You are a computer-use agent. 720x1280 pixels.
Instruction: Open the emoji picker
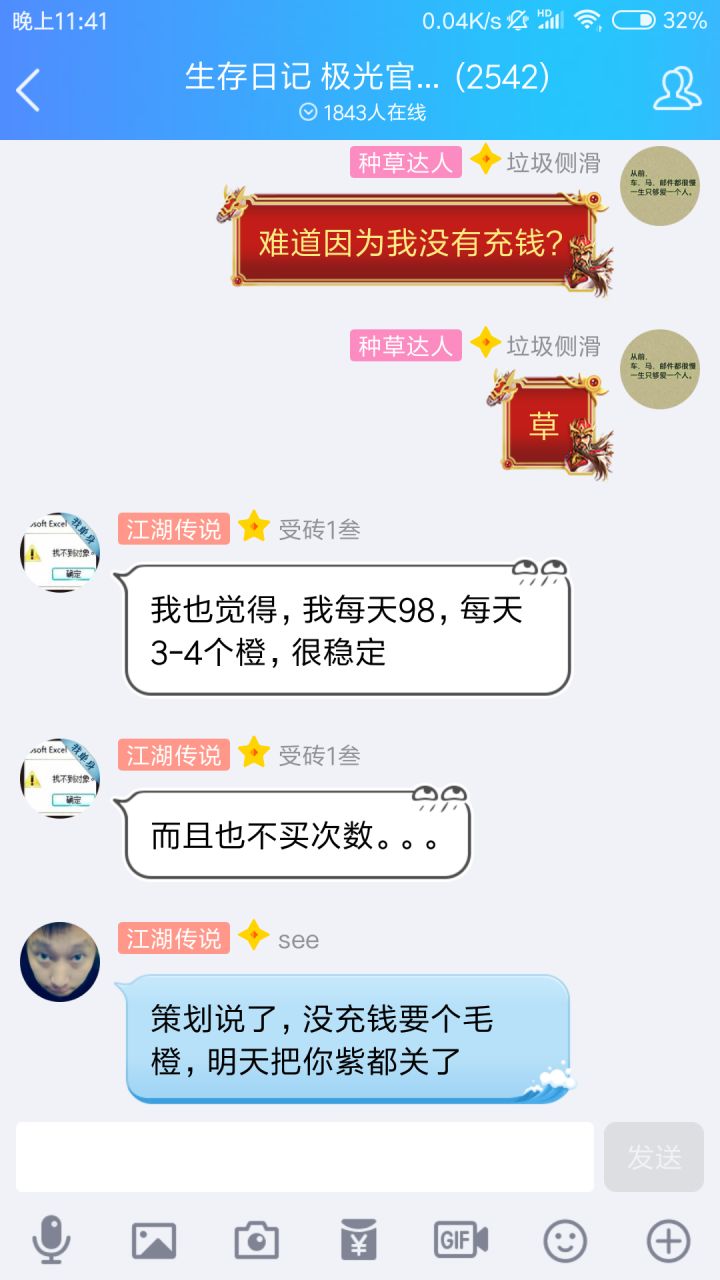coord(565,1241)
